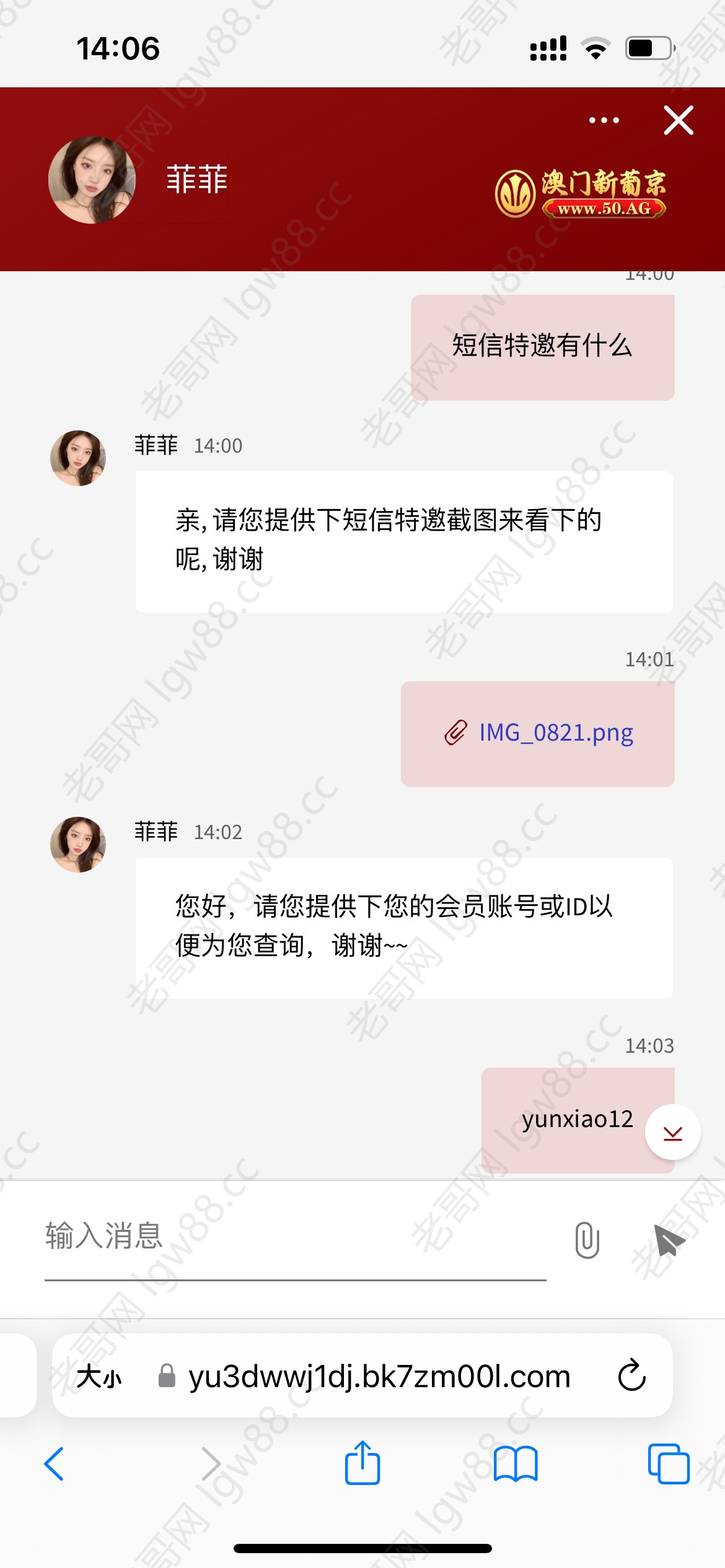Attach a file with the paperclip icon
This screenshot has height=1568, width=725.
click(586, 1240)
